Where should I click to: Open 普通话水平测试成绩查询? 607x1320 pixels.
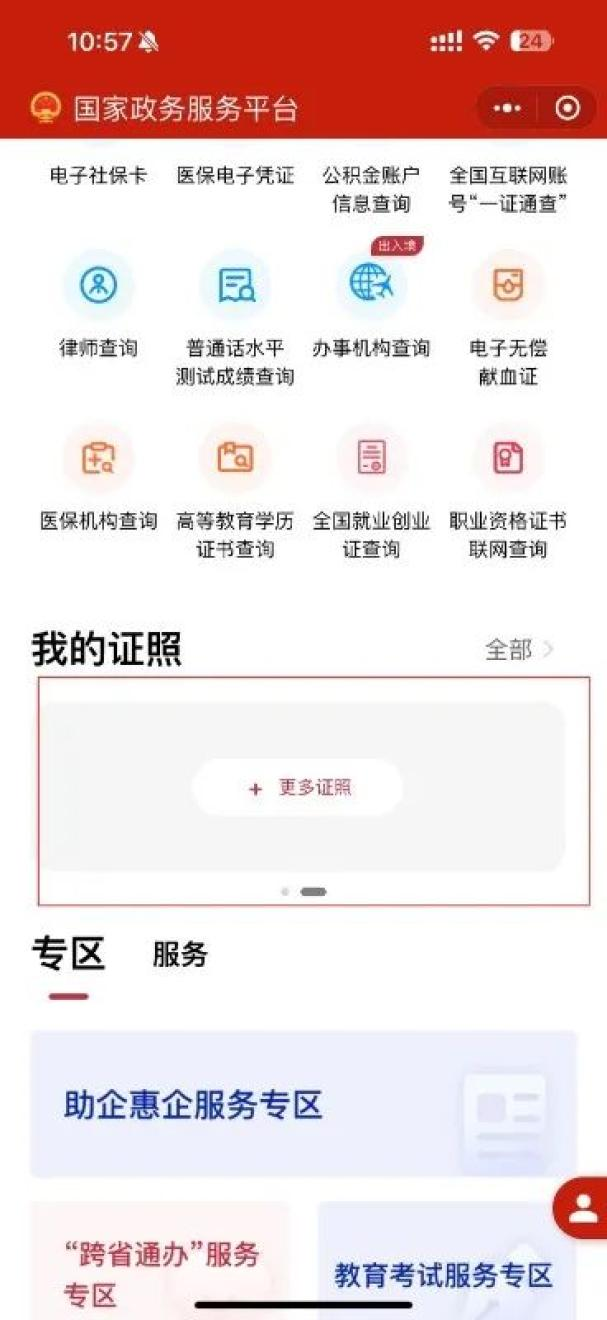235,287
